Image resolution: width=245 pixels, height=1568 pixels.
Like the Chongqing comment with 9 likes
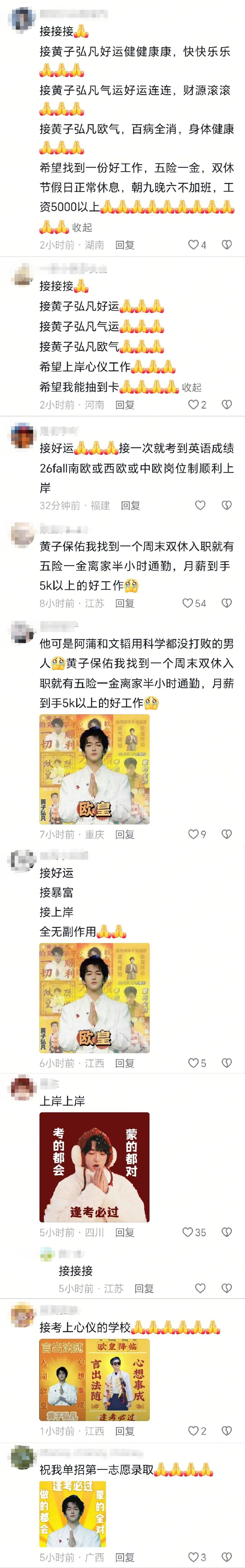pos(194,835)
